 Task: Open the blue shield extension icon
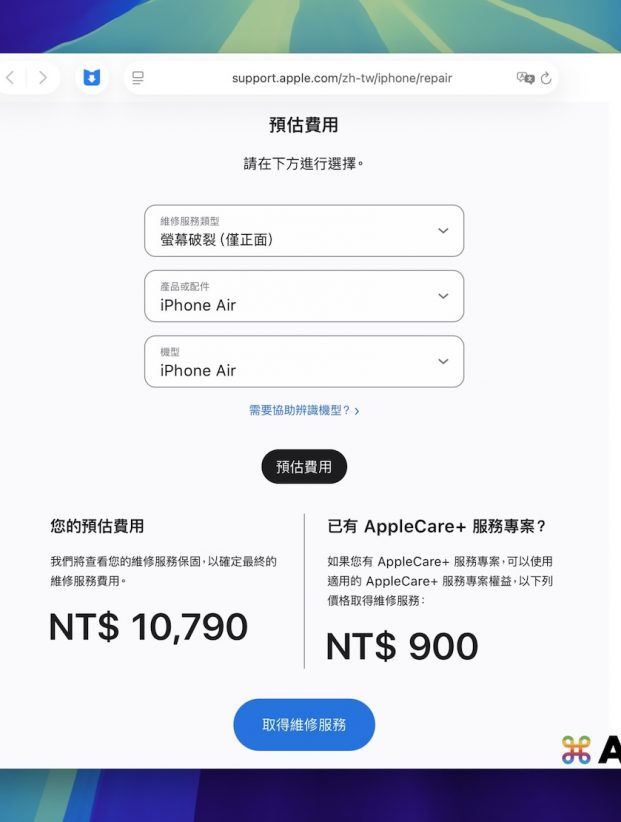click(x=92, y=78)
